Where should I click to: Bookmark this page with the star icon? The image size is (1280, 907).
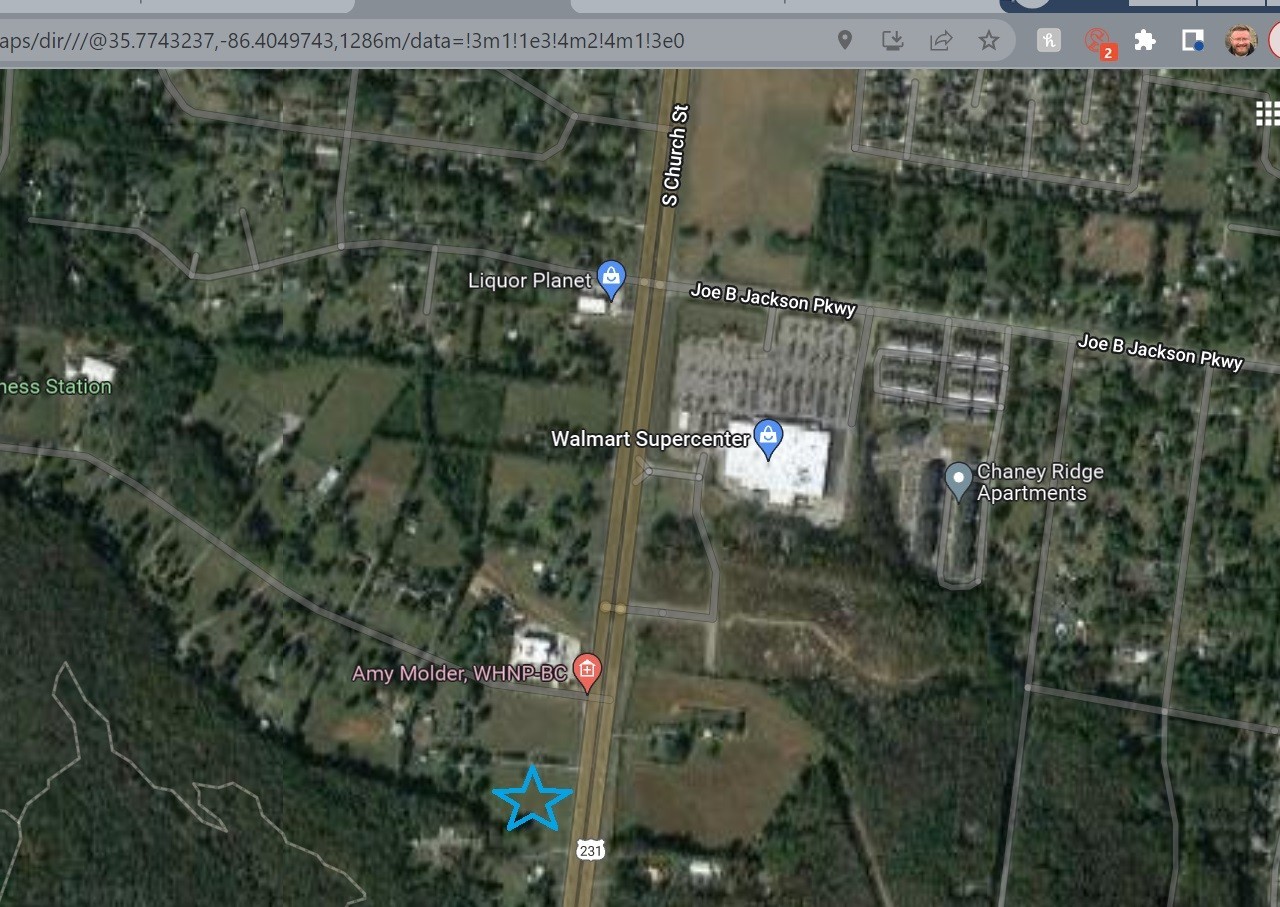click(x=989, y=40)
